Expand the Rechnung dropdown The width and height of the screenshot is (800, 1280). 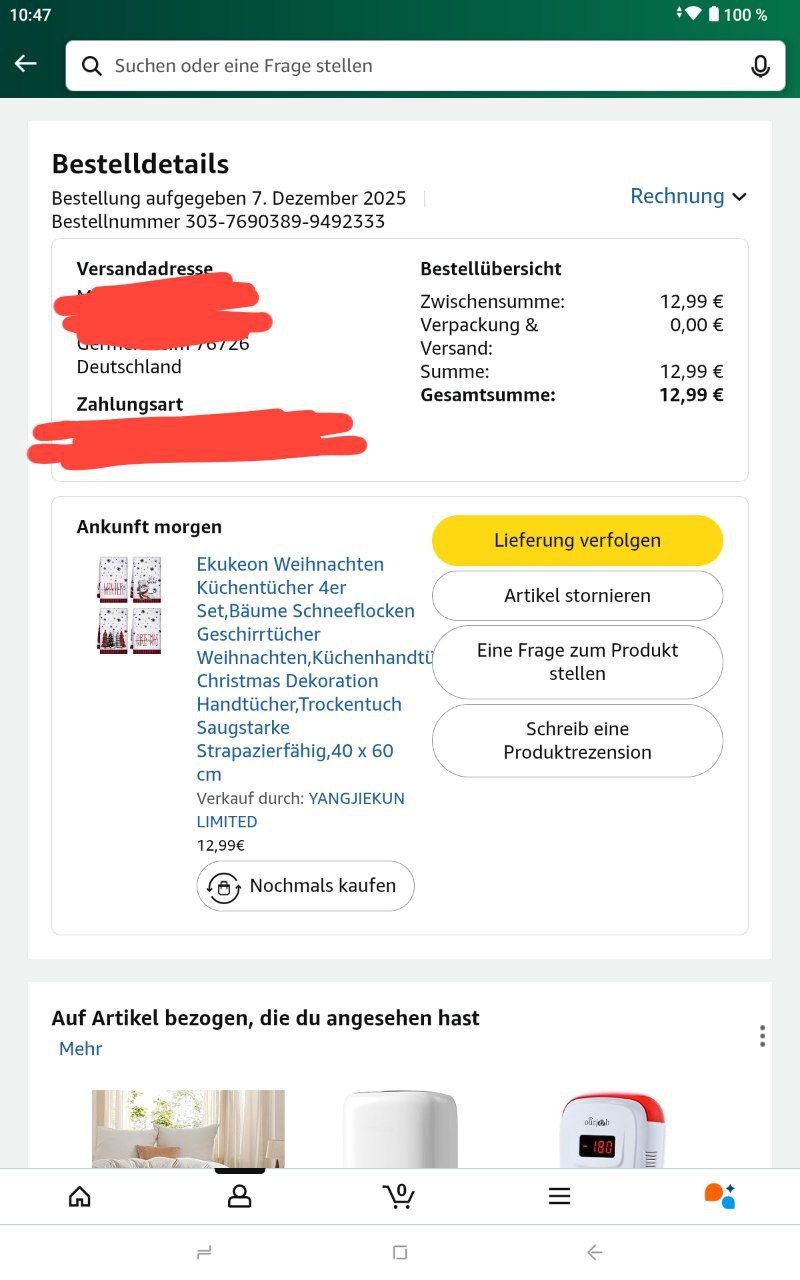click(x=688, y=196)
